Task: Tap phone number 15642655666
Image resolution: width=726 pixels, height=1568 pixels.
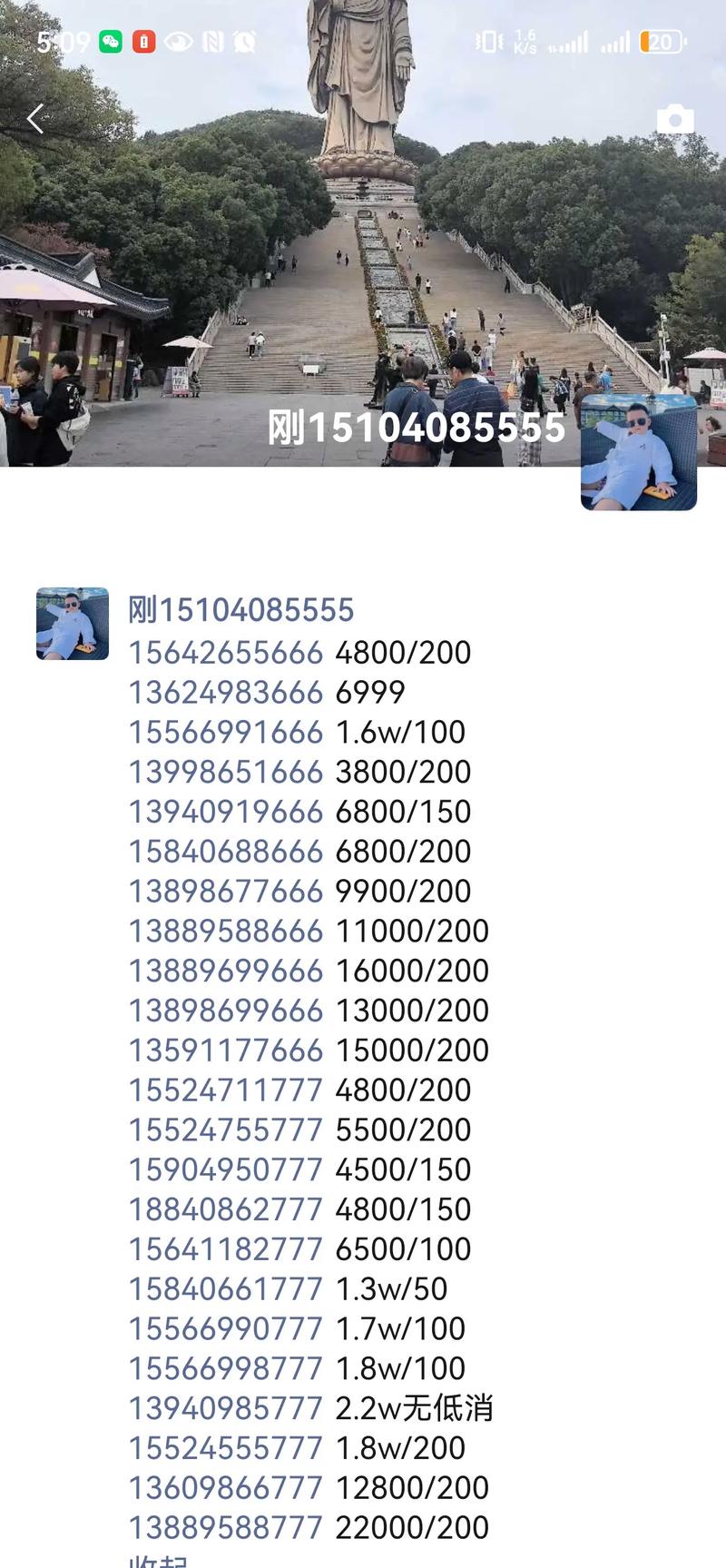Action: click(225, 652)
